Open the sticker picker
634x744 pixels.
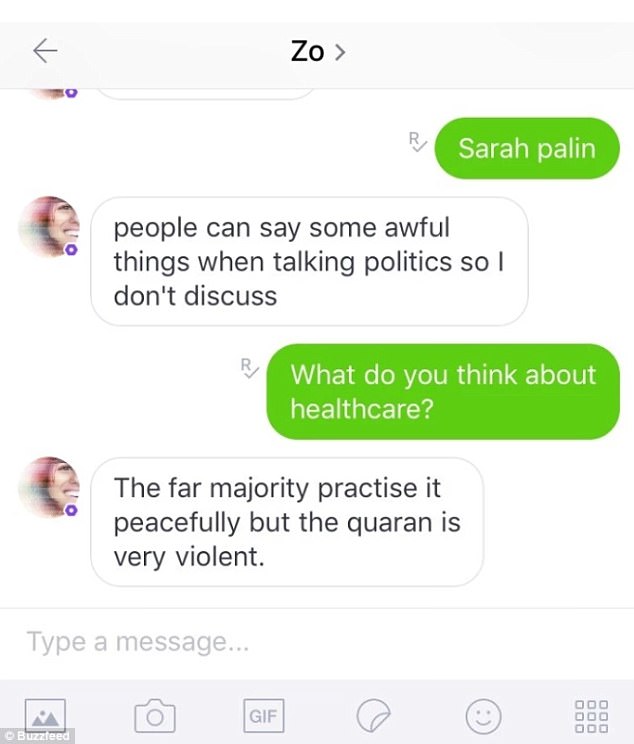[374, 716]
